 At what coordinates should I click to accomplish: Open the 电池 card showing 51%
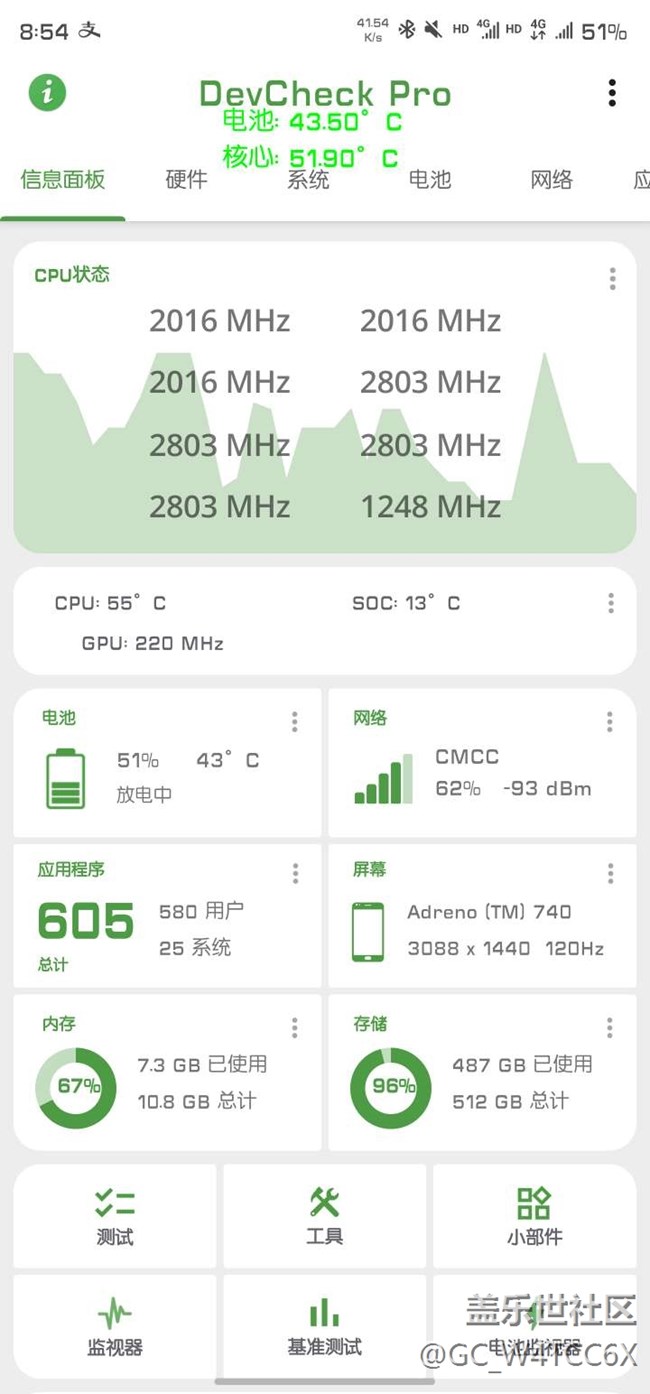(x=167, y=763)
